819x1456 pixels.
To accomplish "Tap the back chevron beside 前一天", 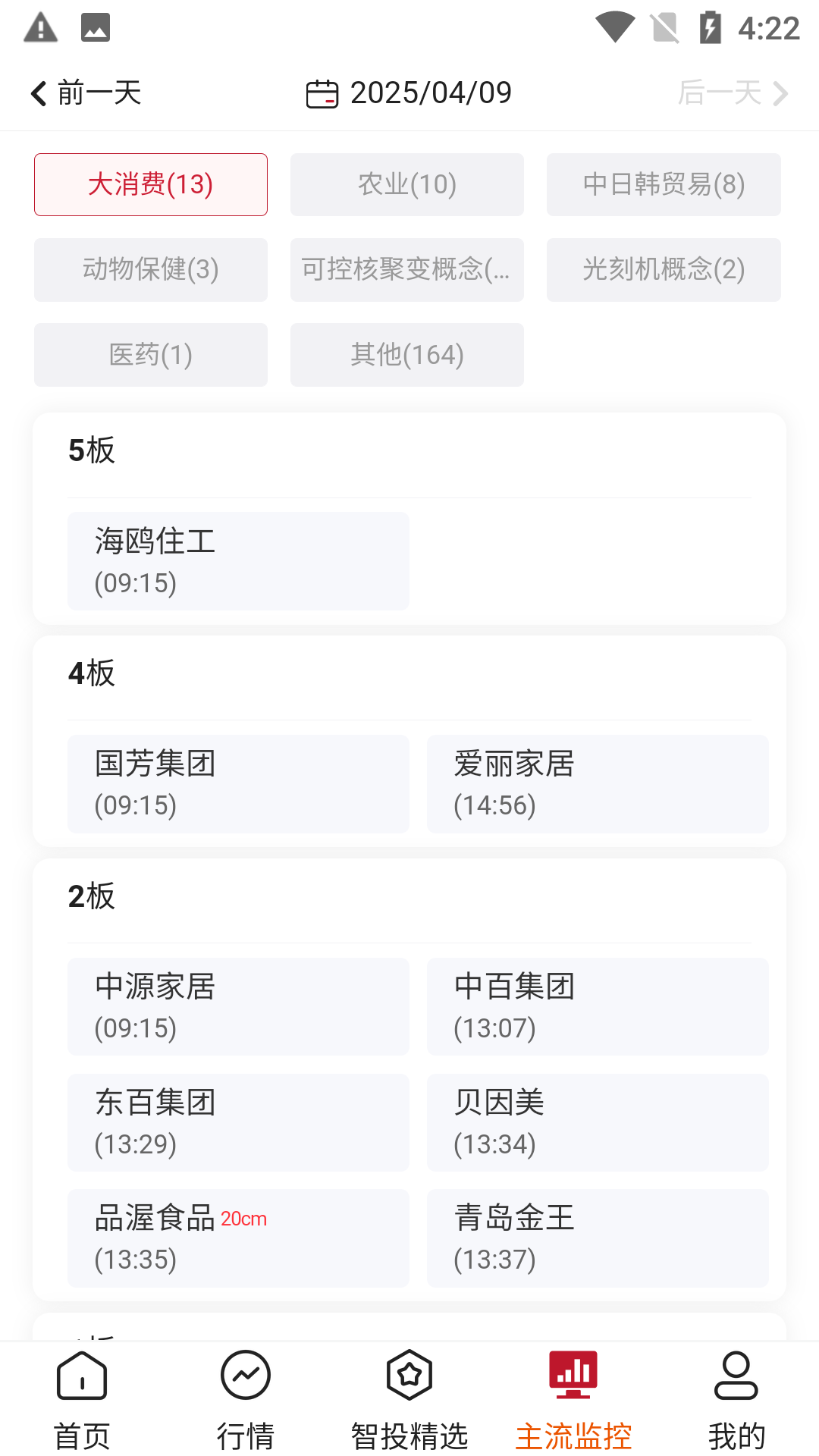I will (x=37, y=92).
